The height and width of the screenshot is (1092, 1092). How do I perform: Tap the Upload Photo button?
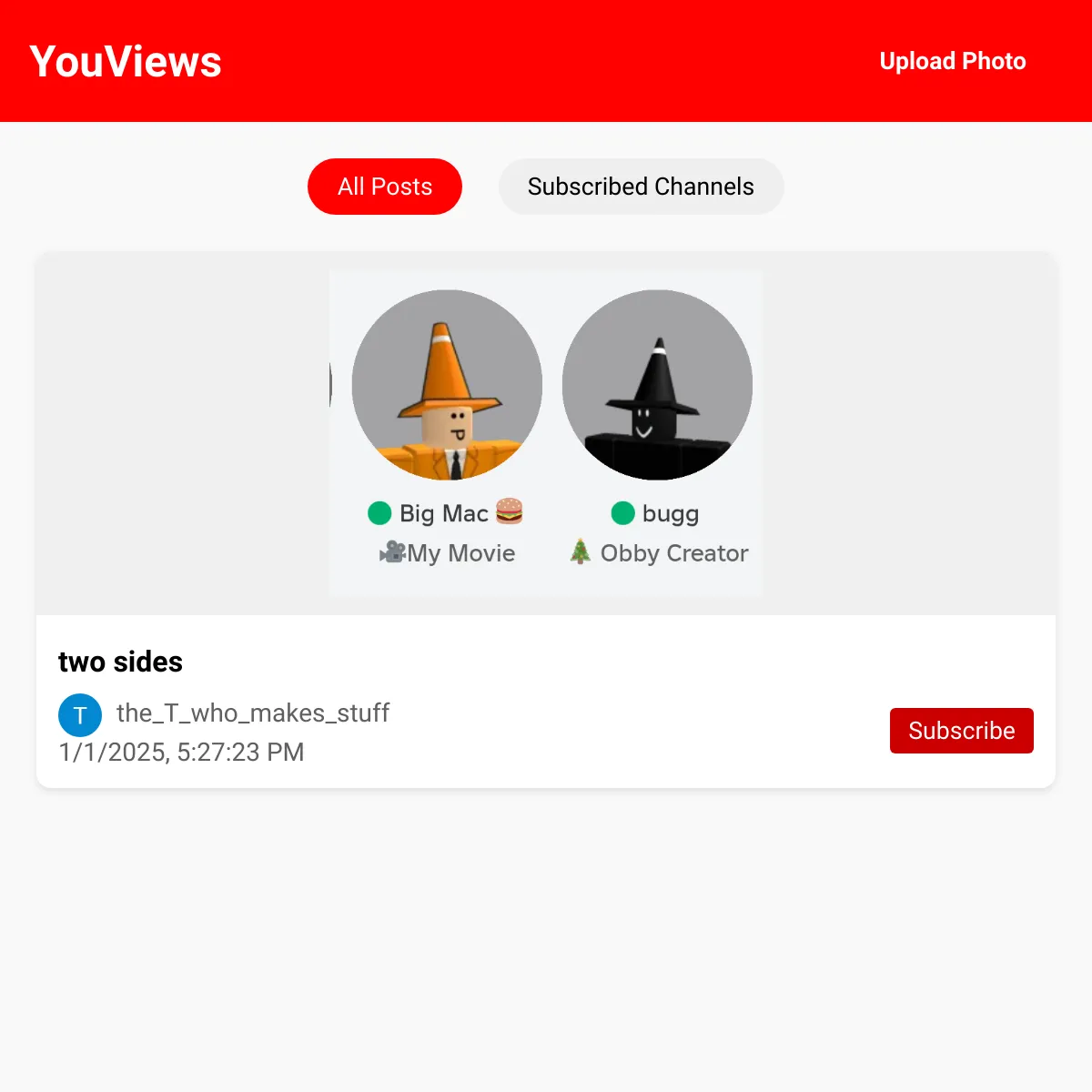(x=952, y=61)
